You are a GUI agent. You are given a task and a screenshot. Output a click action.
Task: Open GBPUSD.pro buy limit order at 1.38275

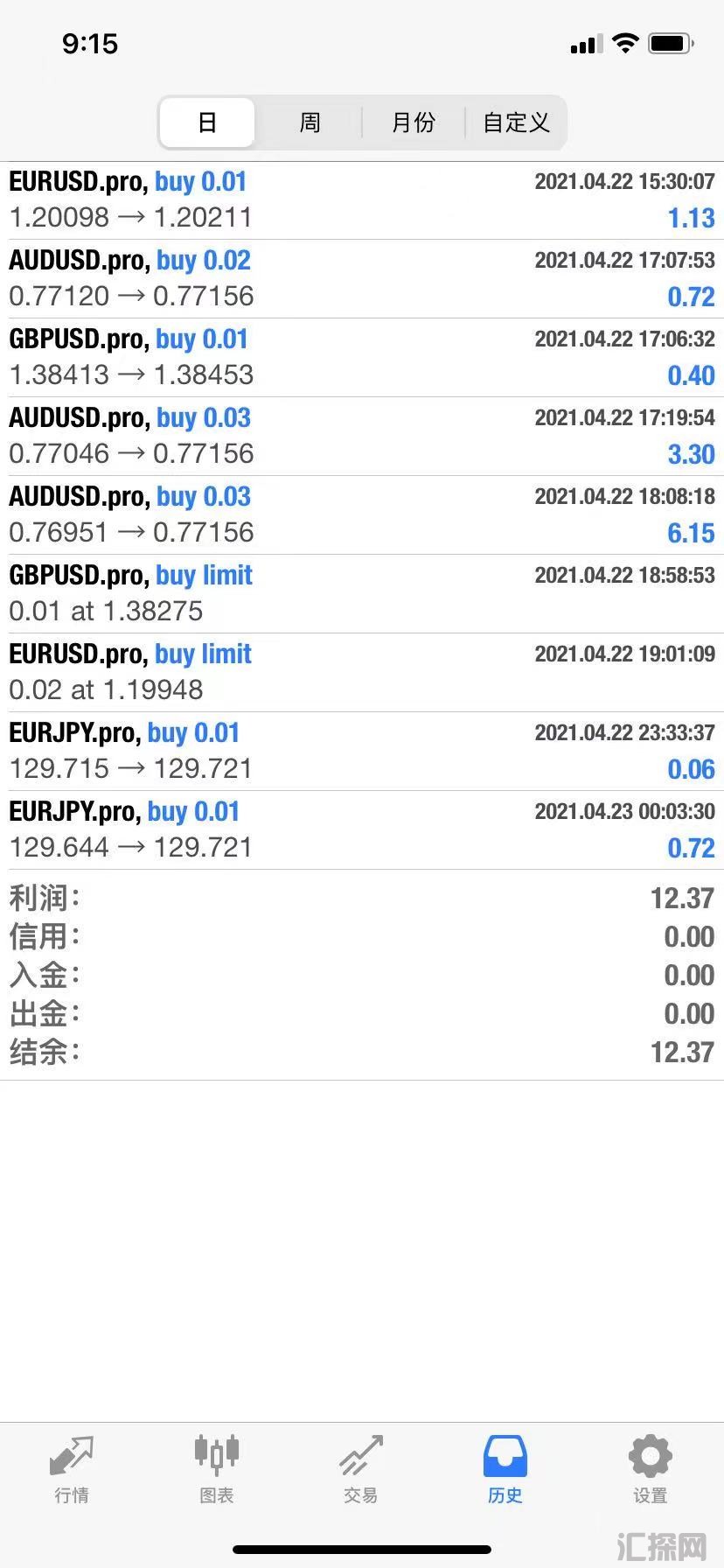click(x=362, y=594)
